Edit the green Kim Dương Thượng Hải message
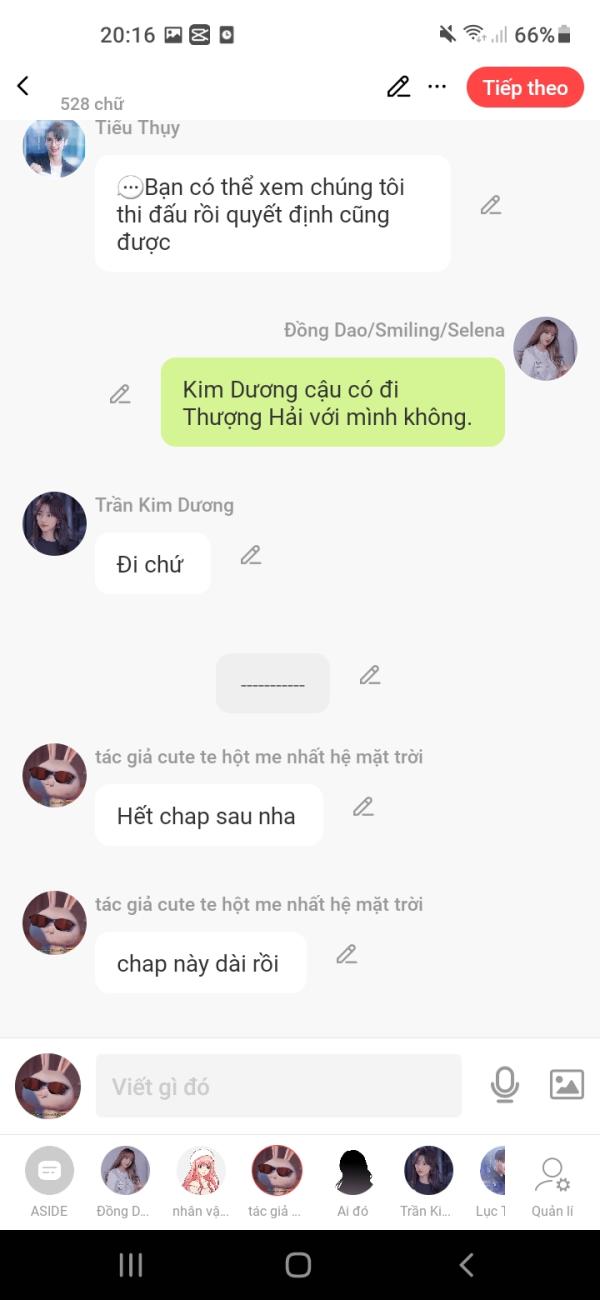Screen dimensions: 600x1300 click(120, 394)
